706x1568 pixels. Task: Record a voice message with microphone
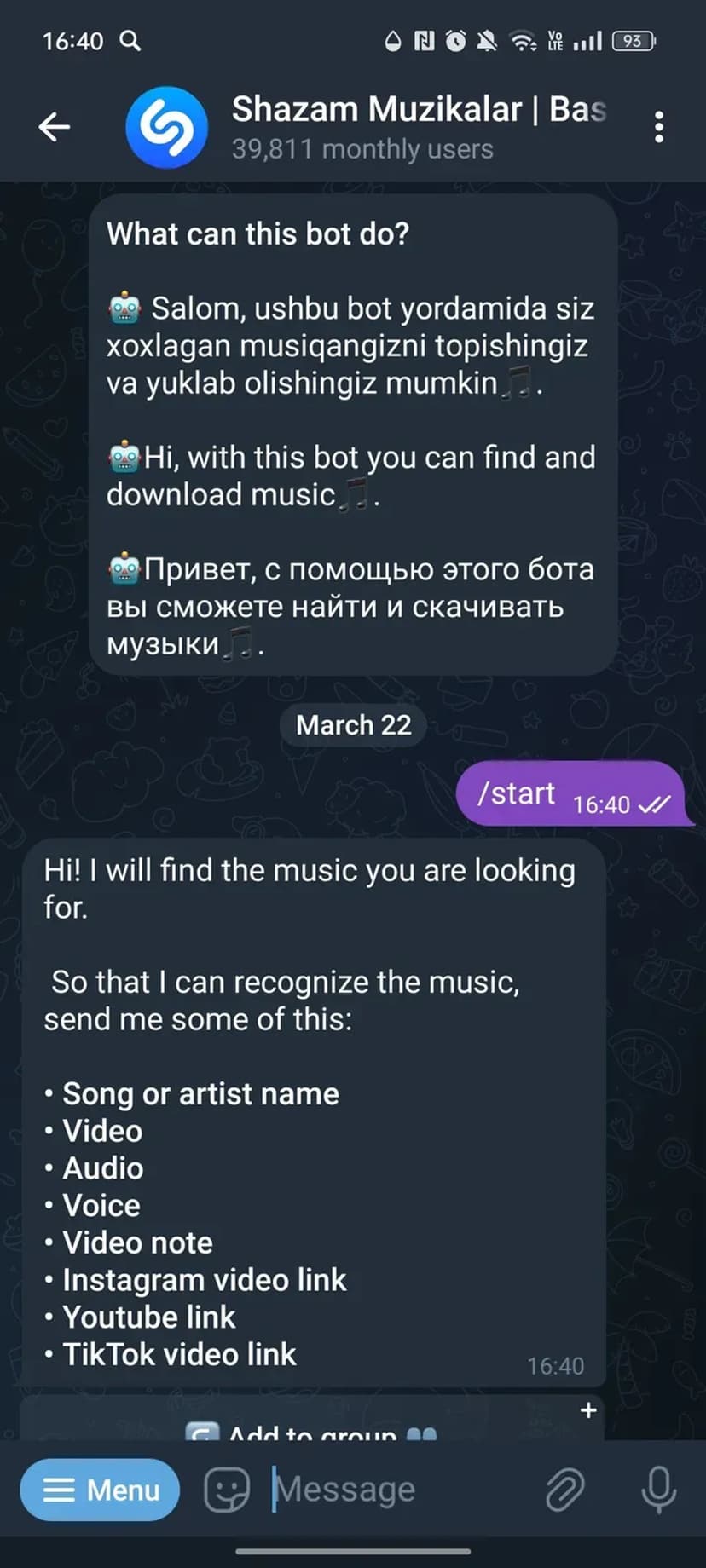pos(658,1490)
